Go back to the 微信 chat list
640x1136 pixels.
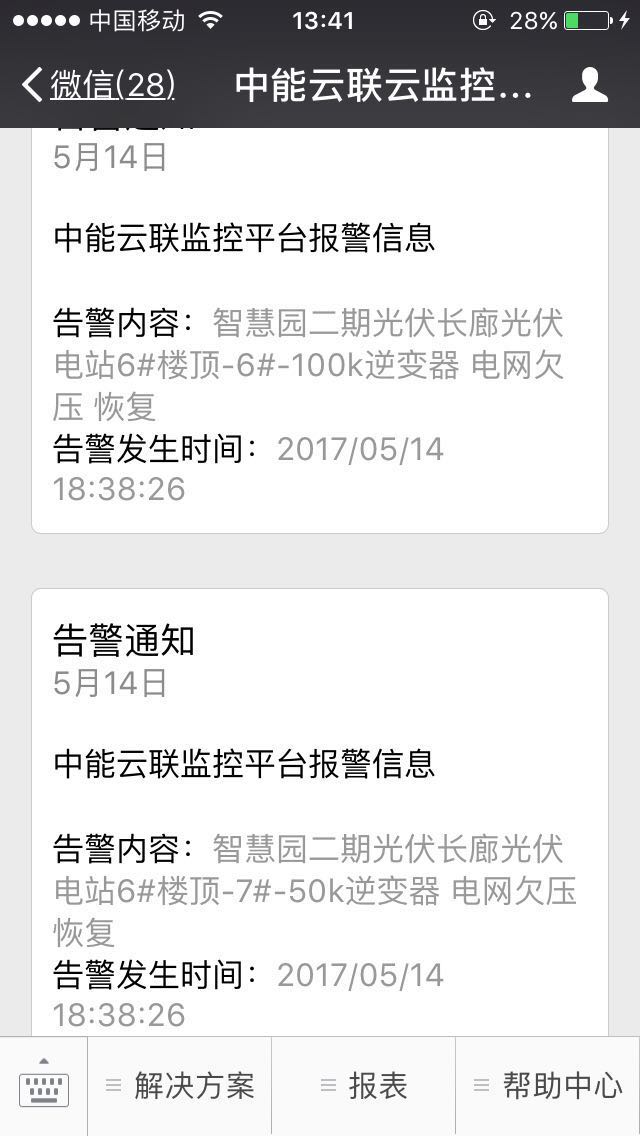click(x=98, y=85)
